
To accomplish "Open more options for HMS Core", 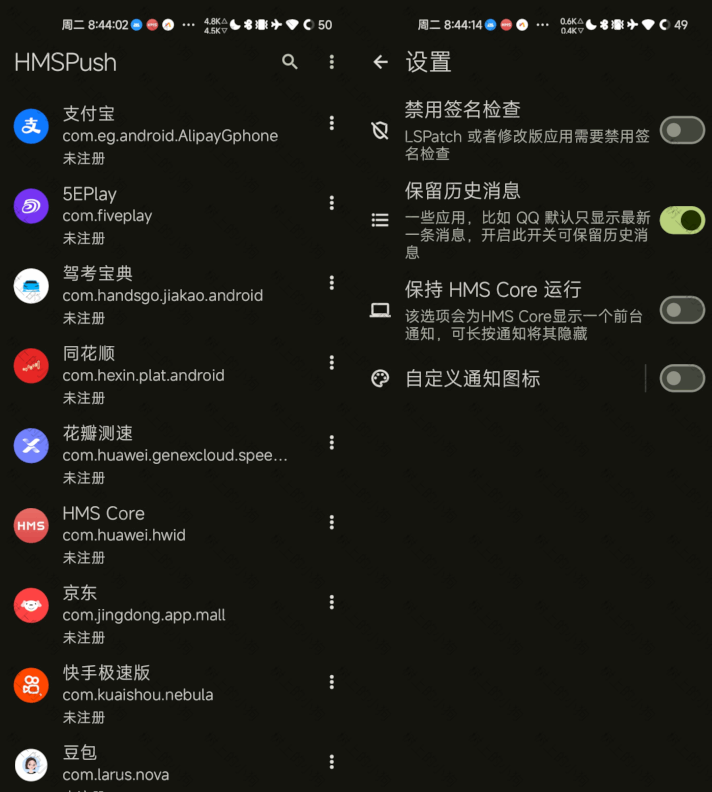I will pyautogui.click(x=332, y=522).
